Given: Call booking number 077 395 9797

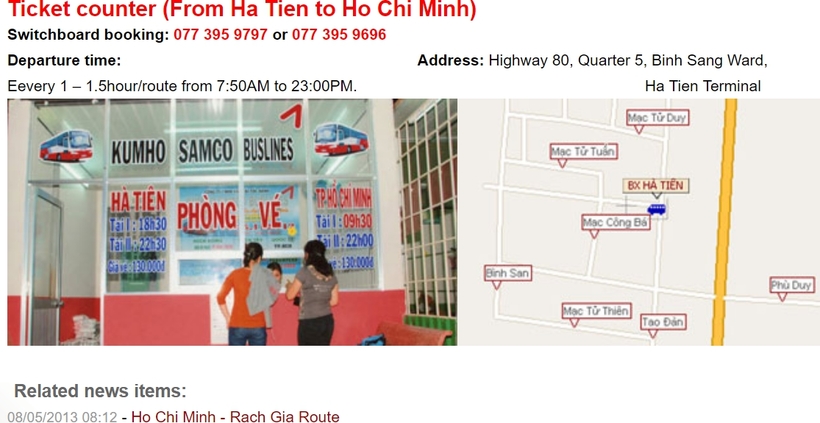Looking at the screenshot, I should [x=220, y=35].
